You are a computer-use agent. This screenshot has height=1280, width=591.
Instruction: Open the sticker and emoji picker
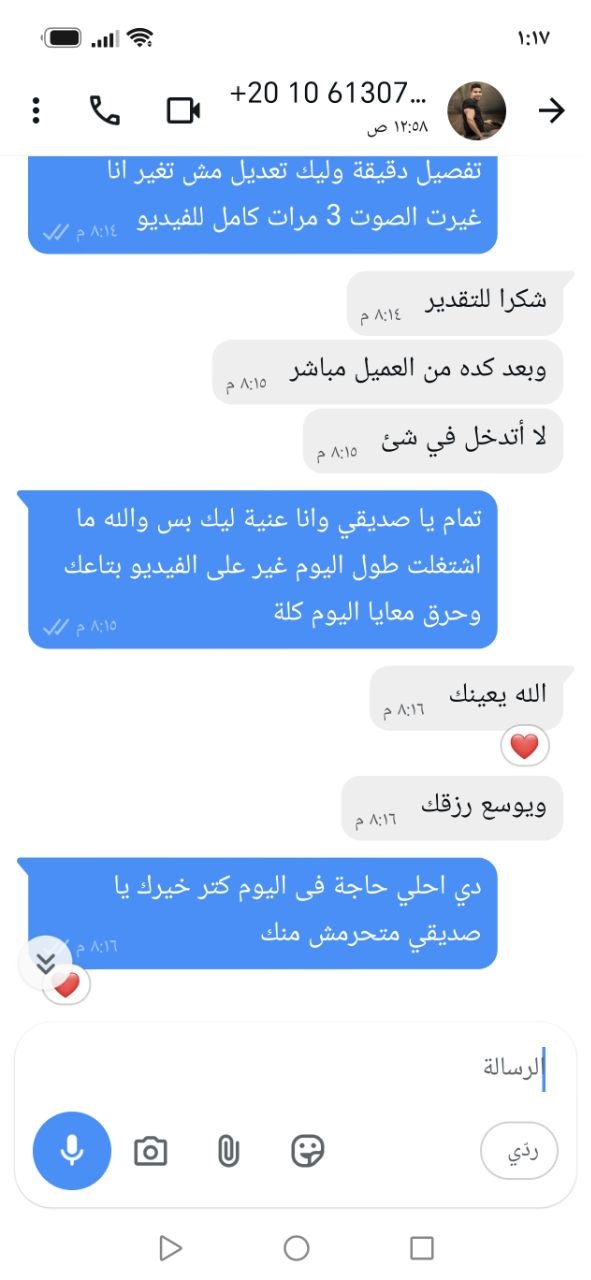(x=308, y=1152)
